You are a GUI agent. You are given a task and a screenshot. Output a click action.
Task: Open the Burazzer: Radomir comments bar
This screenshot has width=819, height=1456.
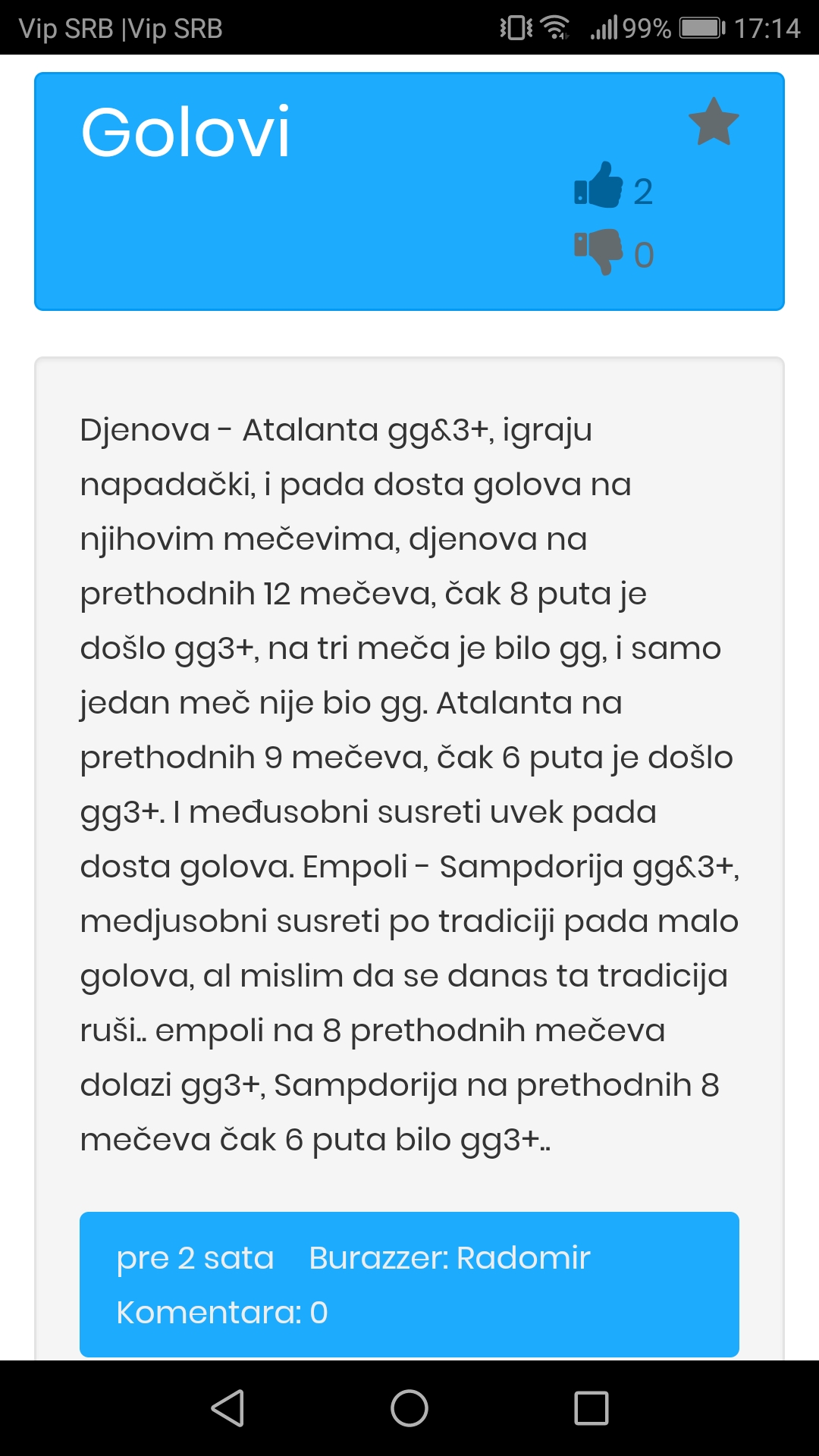click(x=409, y=1285)
